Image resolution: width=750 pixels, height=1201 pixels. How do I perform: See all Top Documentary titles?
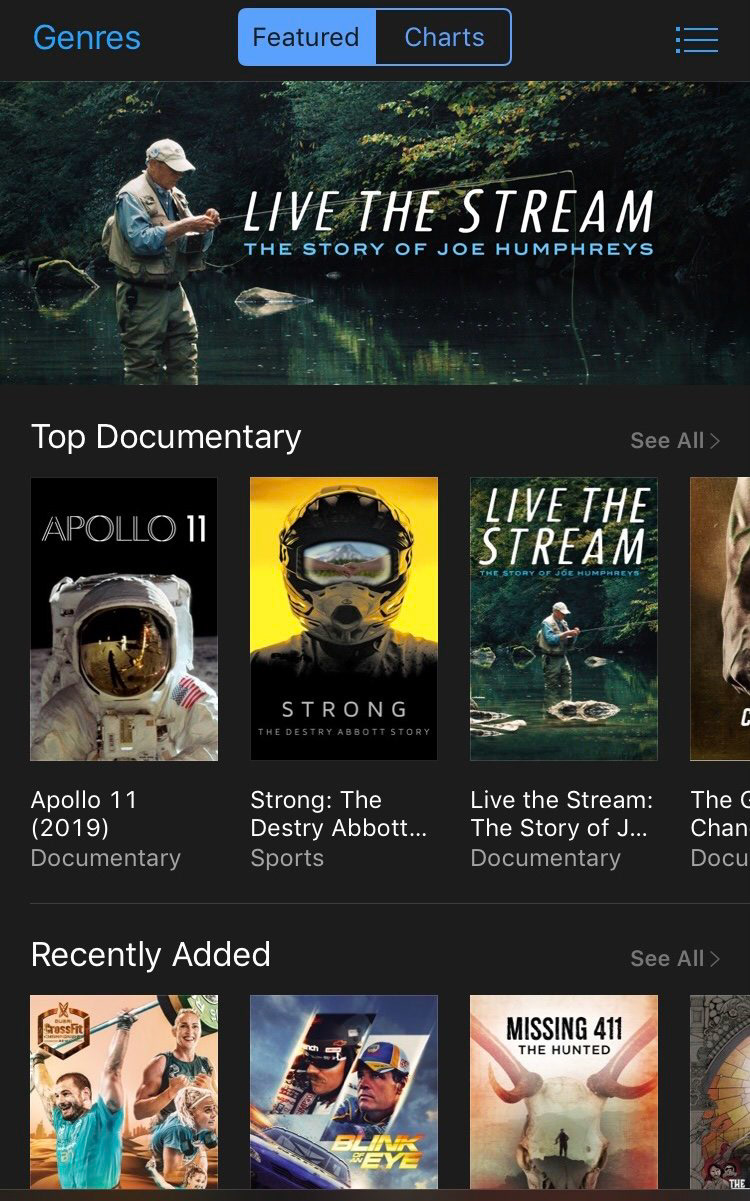[x=674, y=441]
